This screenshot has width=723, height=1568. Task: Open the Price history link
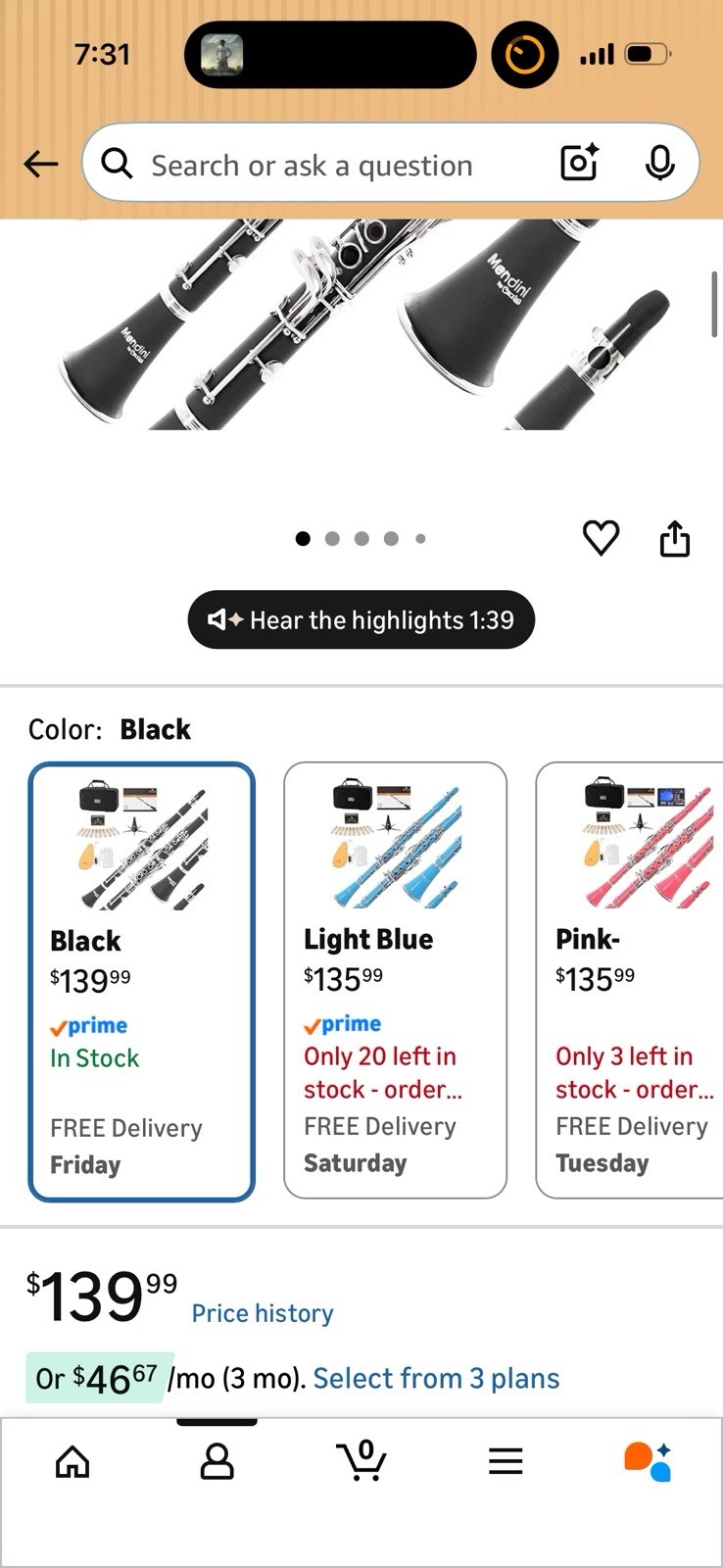point(263,1313)
